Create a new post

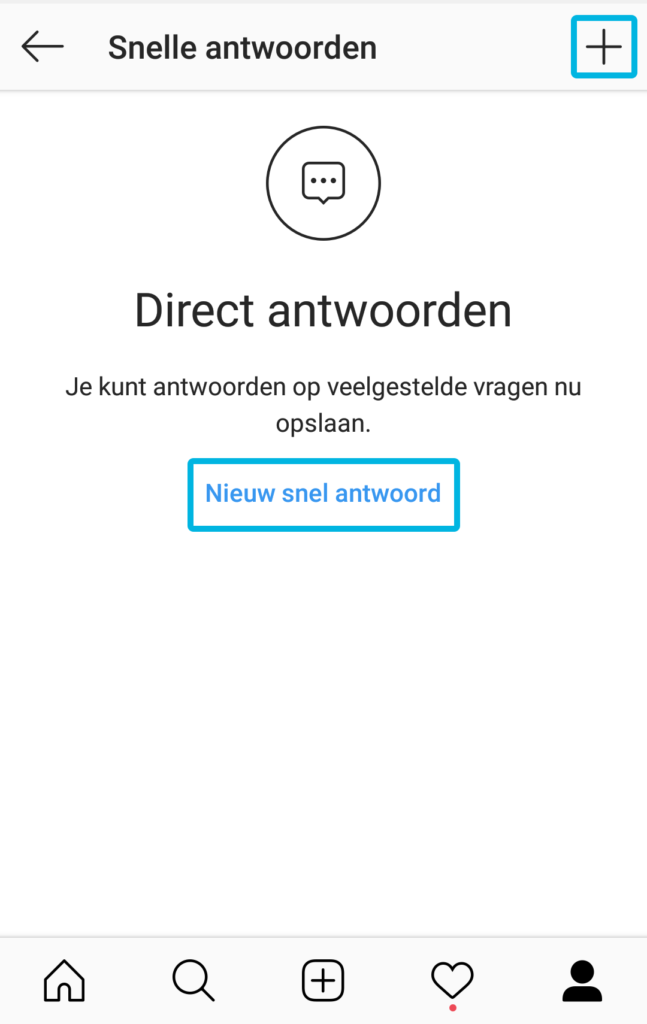tap(323, 980)
